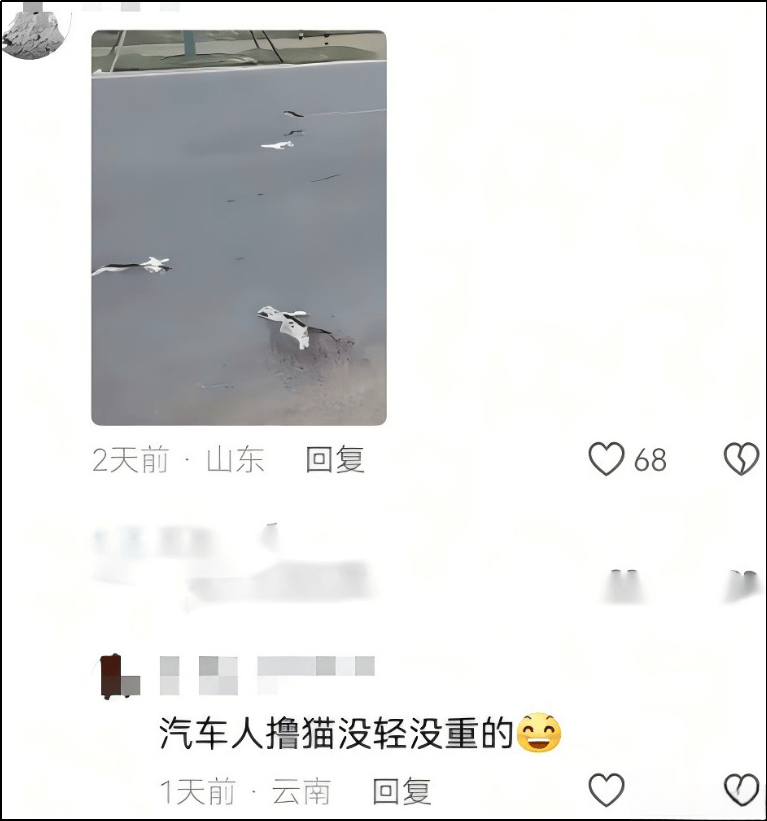Like the Shandong comment with 68 likes
Screen dimensions: 767x821
[606, 460]
